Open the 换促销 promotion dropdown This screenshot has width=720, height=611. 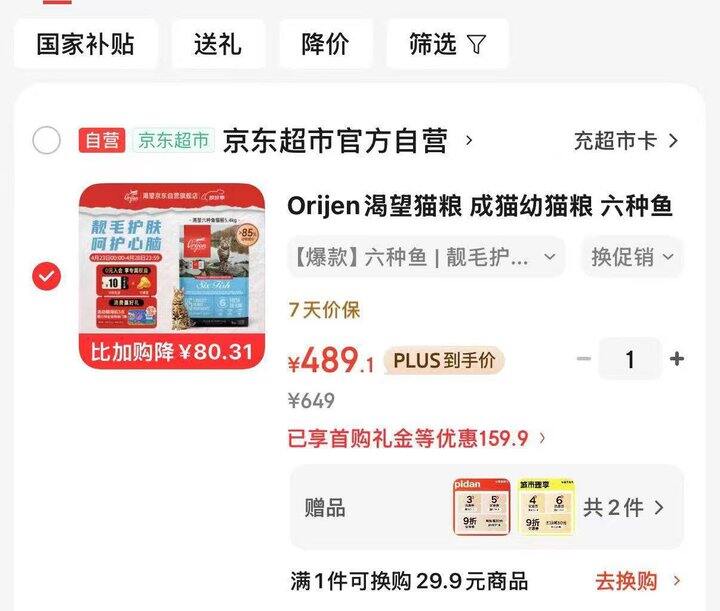(x=632, y=257)
